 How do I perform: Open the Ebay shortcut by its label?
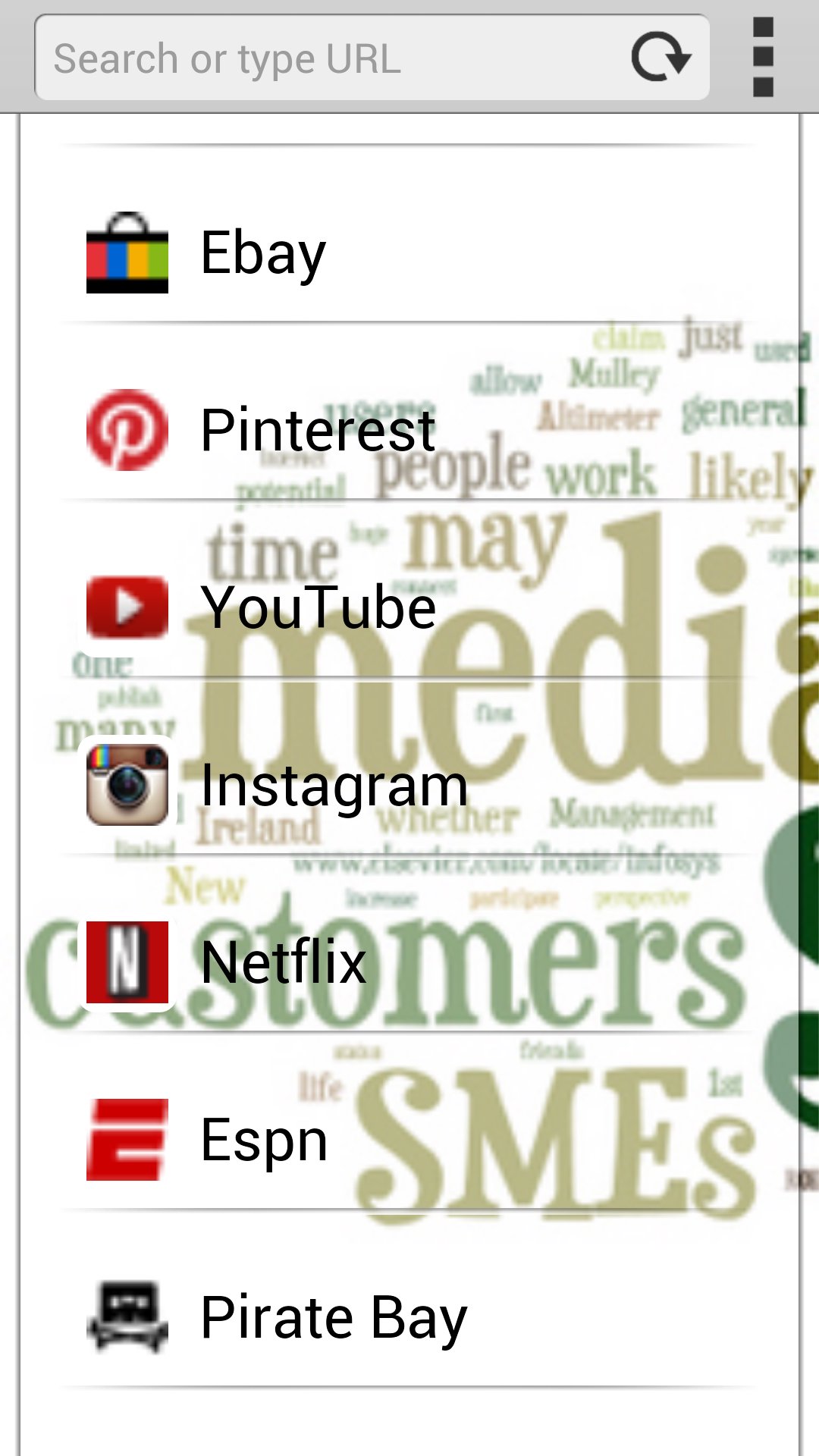[x=262, y=254]
